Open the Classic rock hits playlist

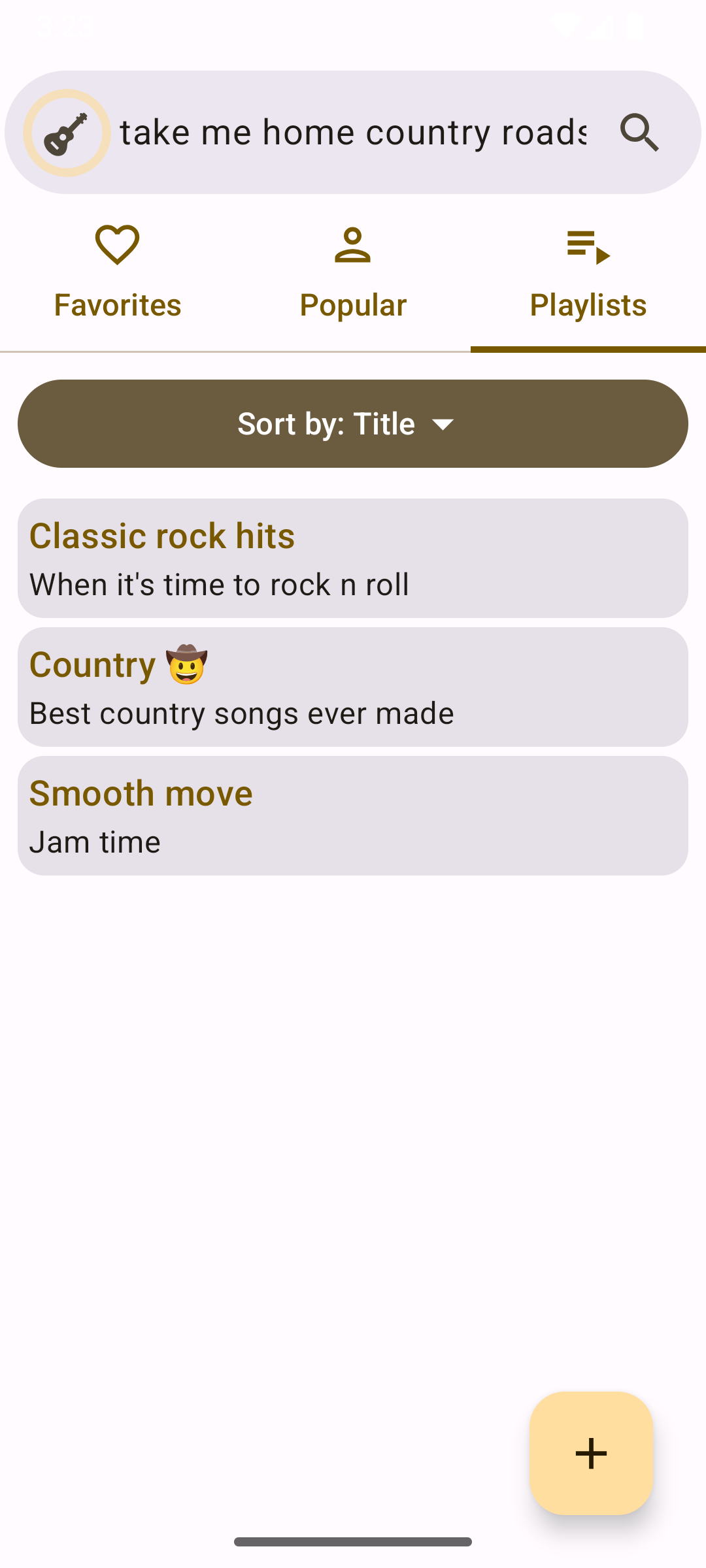353,558
